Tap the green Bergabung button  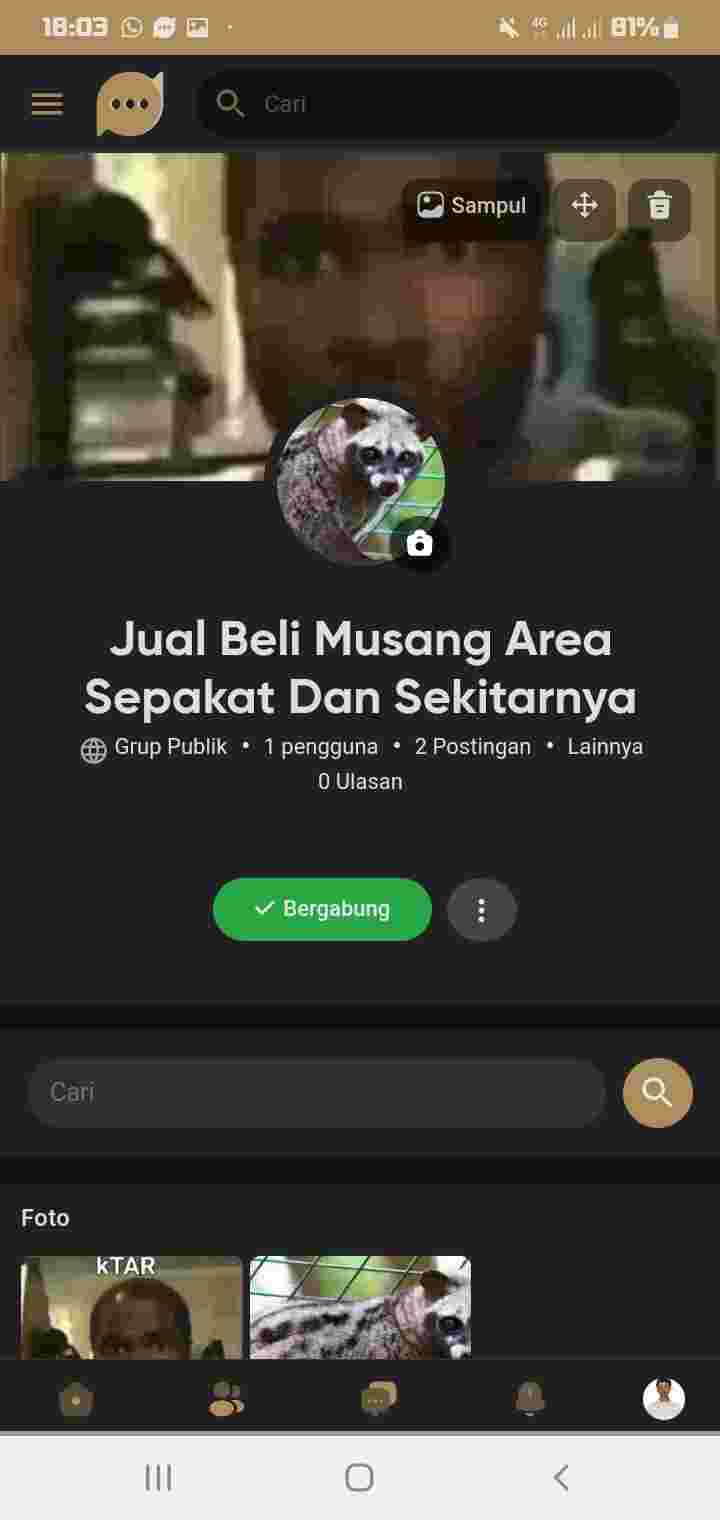322,909
